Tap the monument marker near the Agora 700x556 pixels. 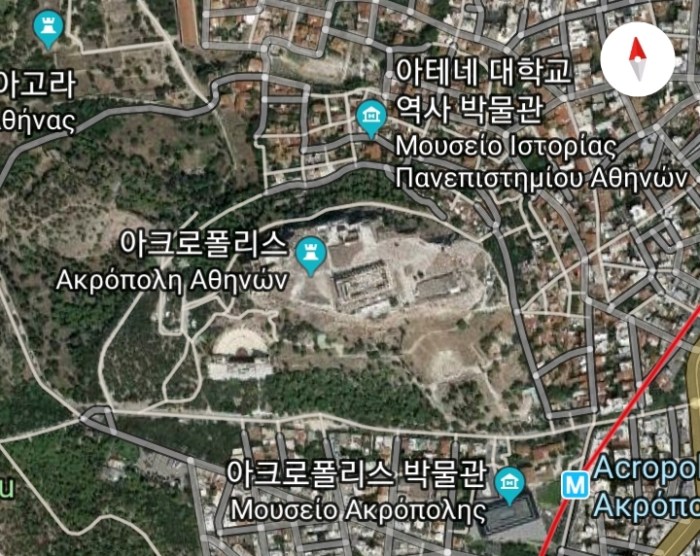[x=46, y=31]
